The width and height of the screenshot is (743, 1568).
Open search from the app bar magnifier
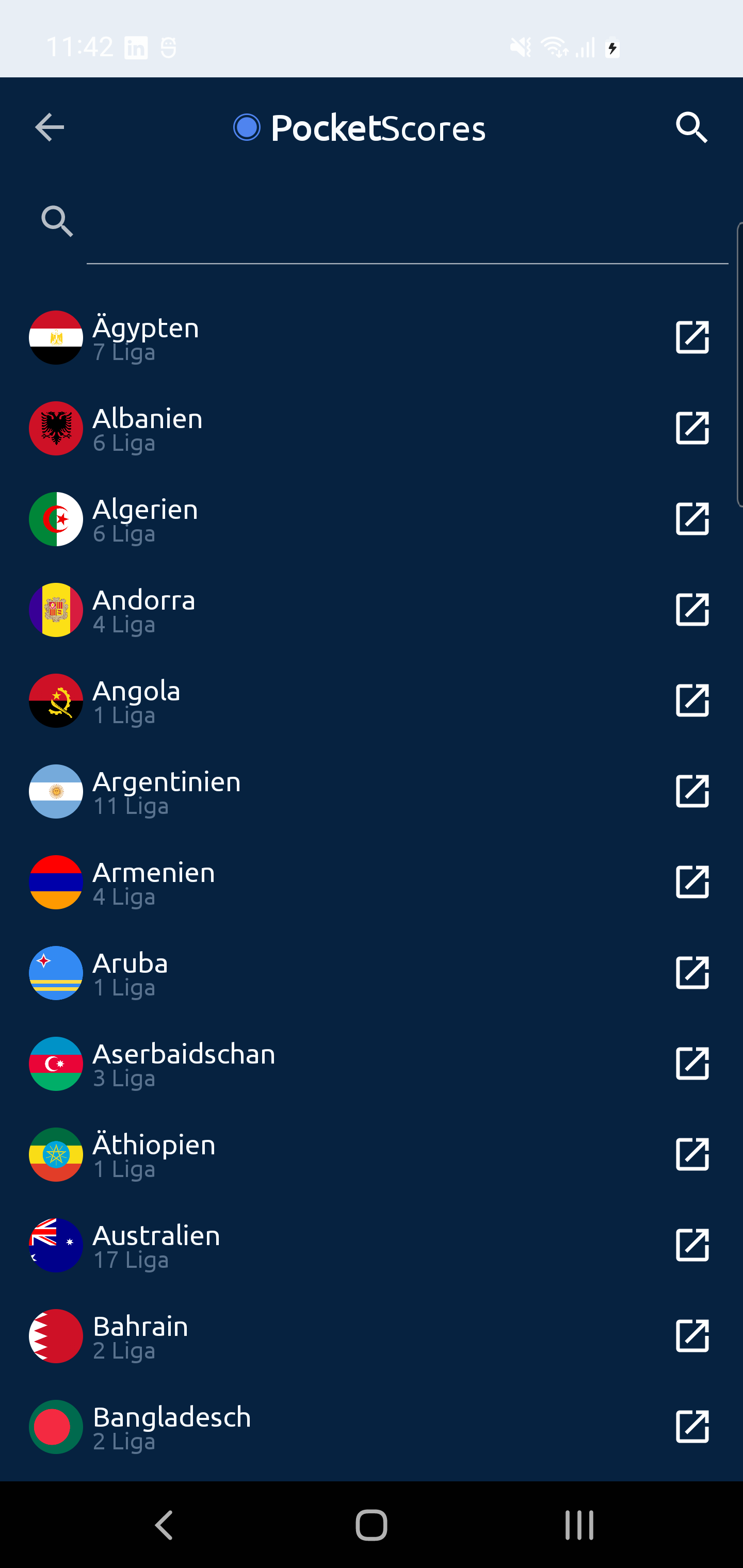click(x=692, y=128)
